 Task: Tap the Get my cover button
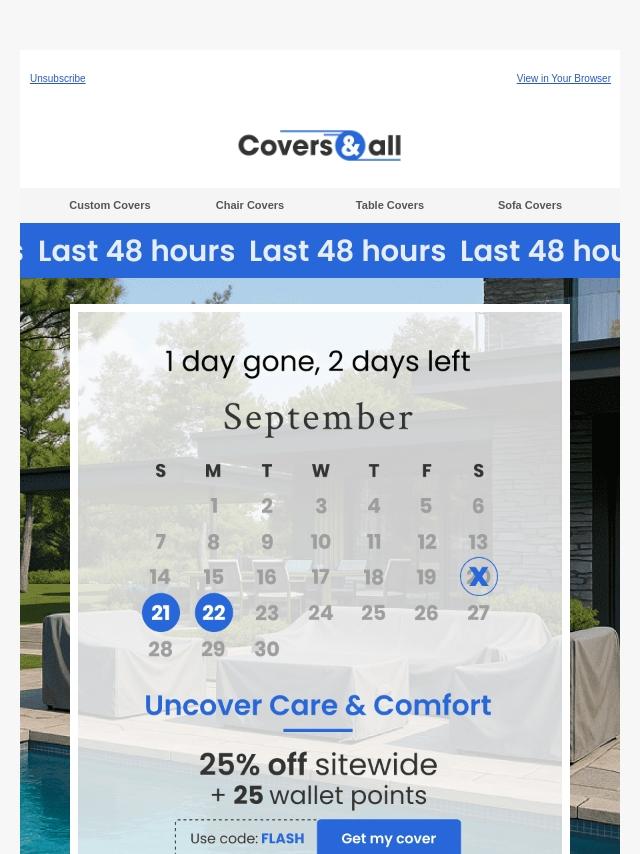[389, 838]
